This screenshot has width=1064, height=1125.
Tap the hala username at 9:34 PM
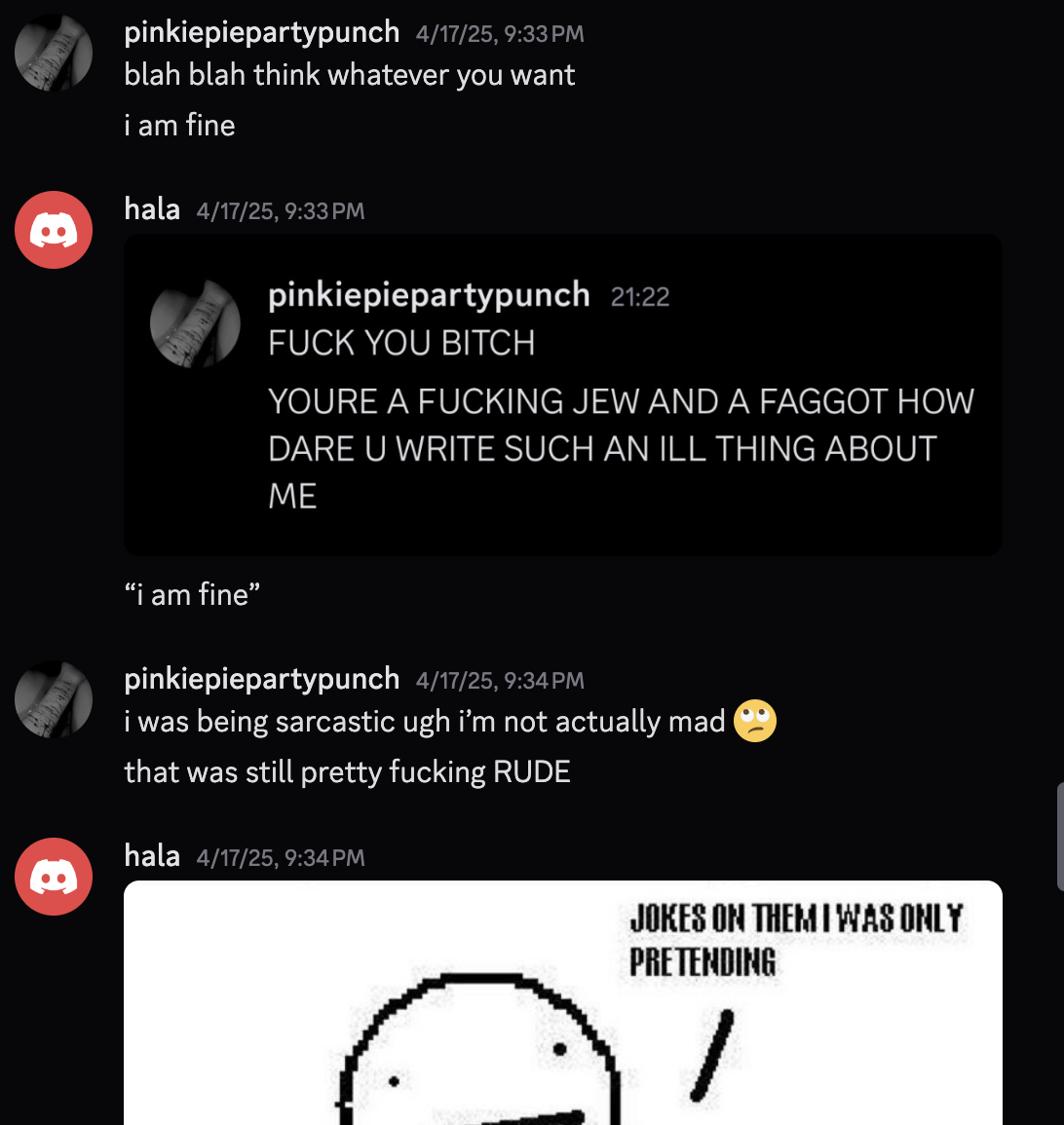point(152,856)
